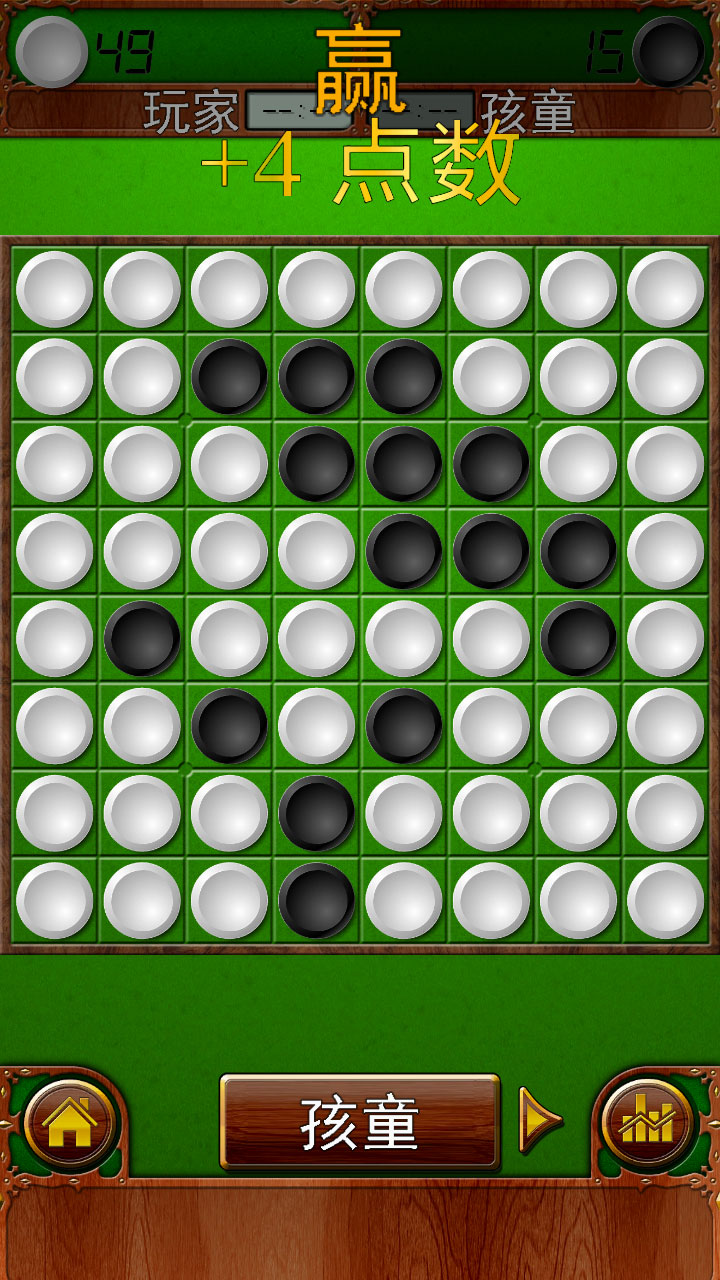
Task: Tap the arrow next to 孩童
Action: pos(539,1121)
